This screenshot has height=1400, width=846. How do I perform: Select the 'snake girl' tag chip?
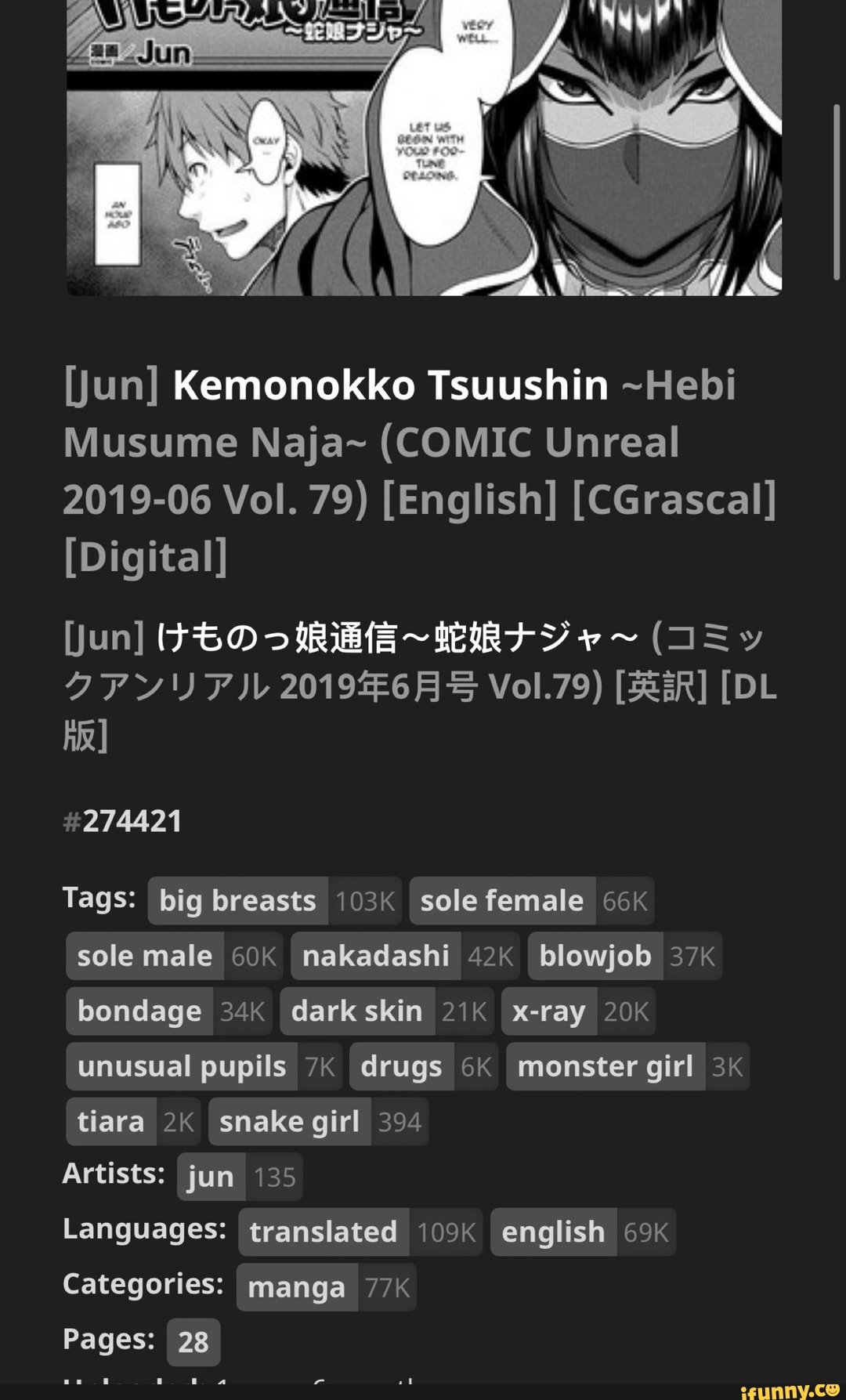(318, 1122)
